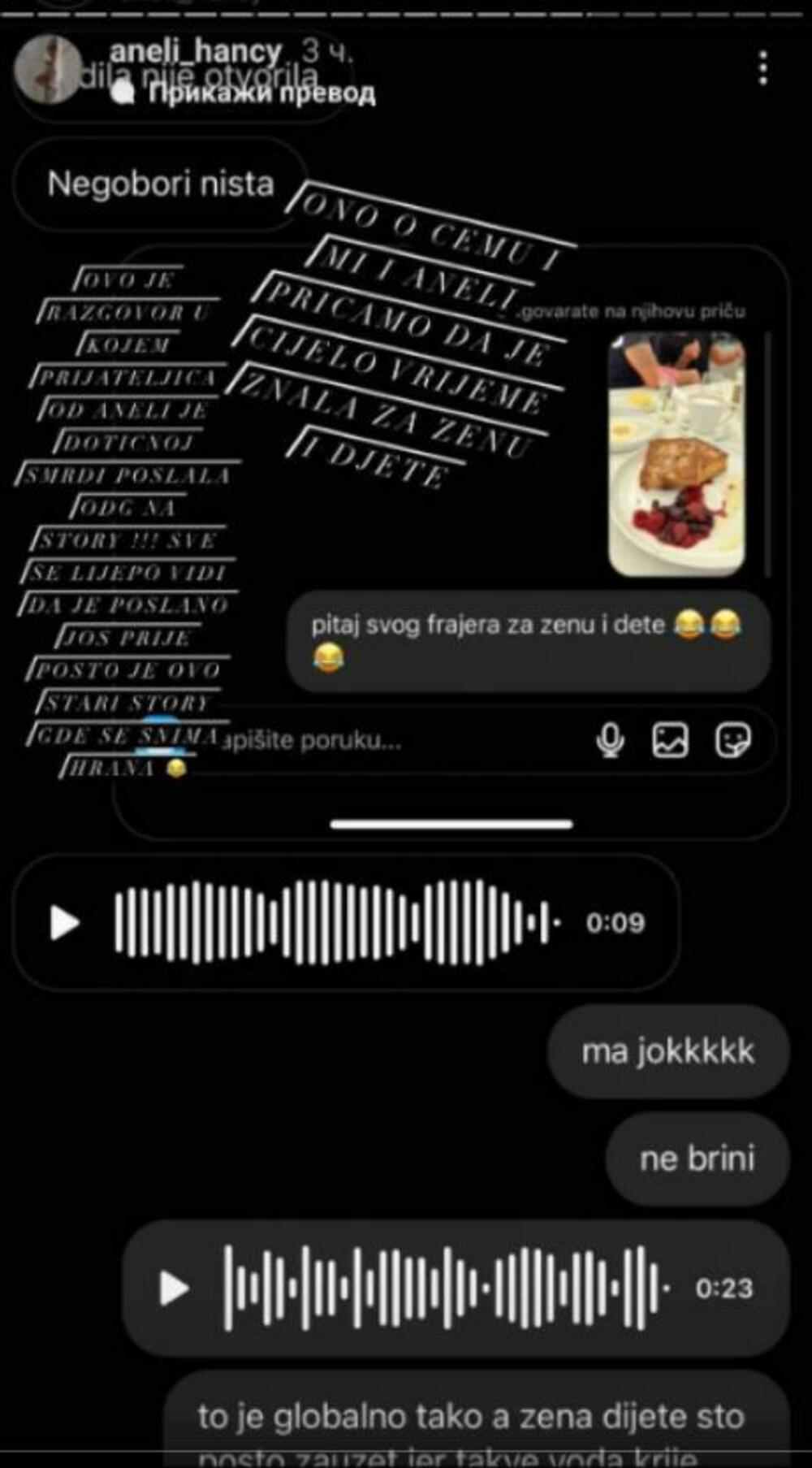
Task: Tap "Прикажи превод" to show translation
Action: 261,94
